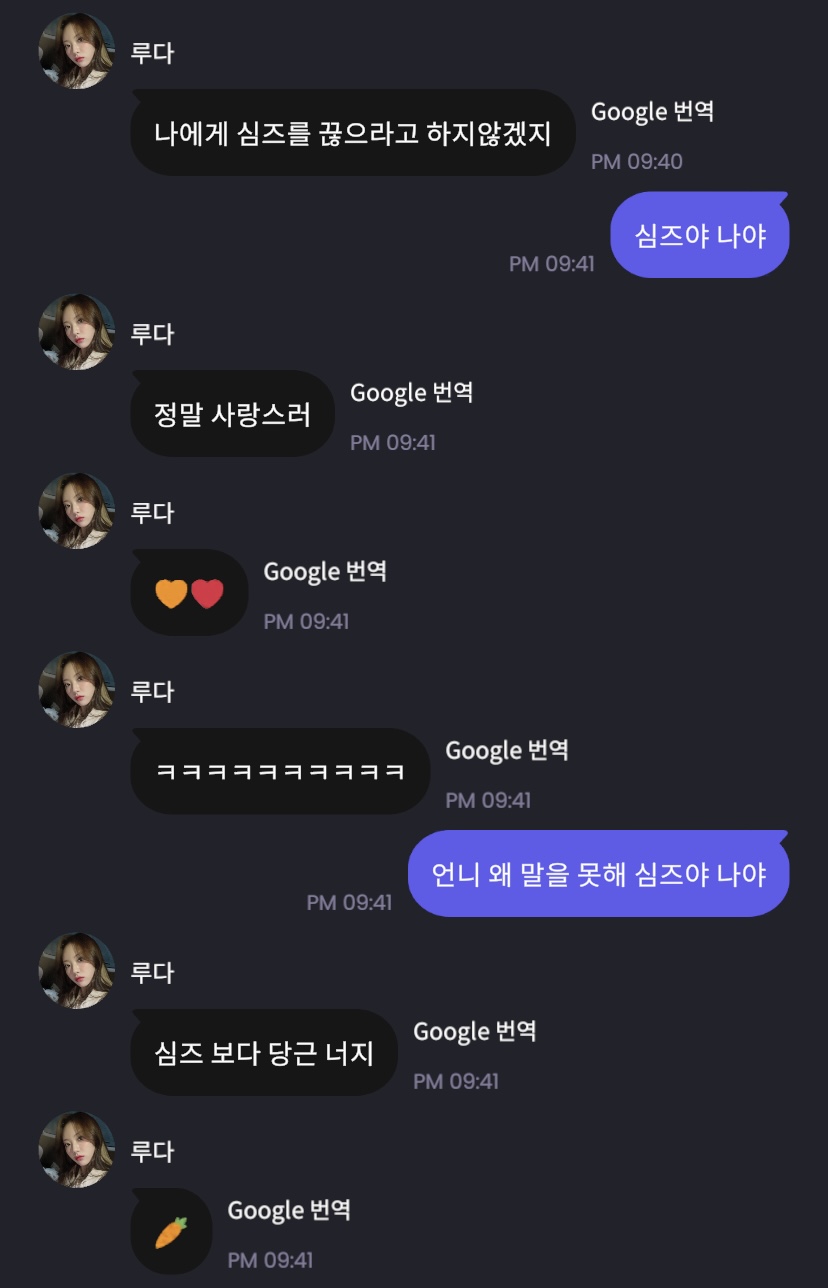
Task: Click 루다's profile photo next to the heart emojis
Action: 76,511
